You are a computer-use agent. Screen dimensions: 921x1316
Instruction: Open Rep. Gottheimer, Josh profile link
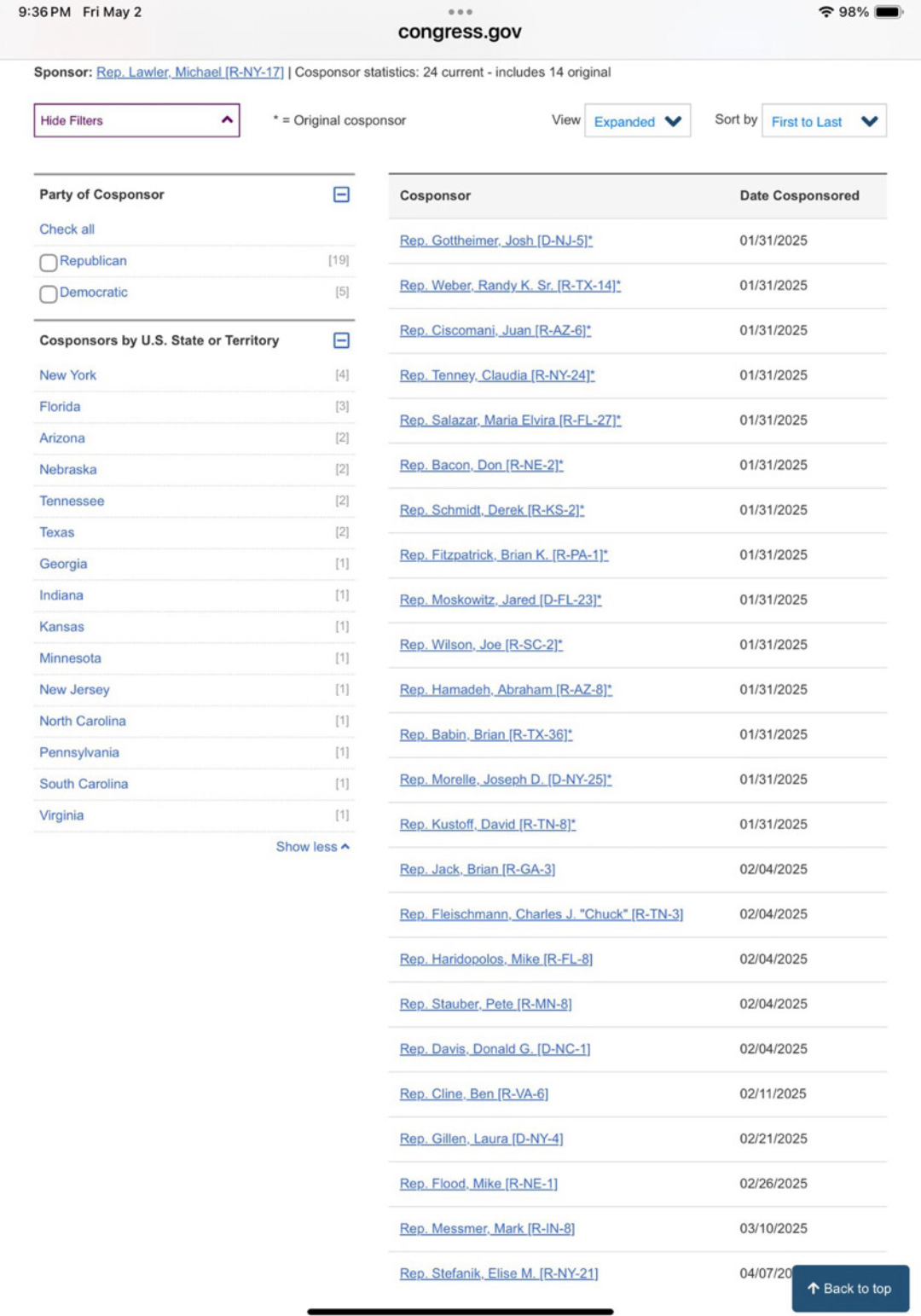tap(496, 241)
